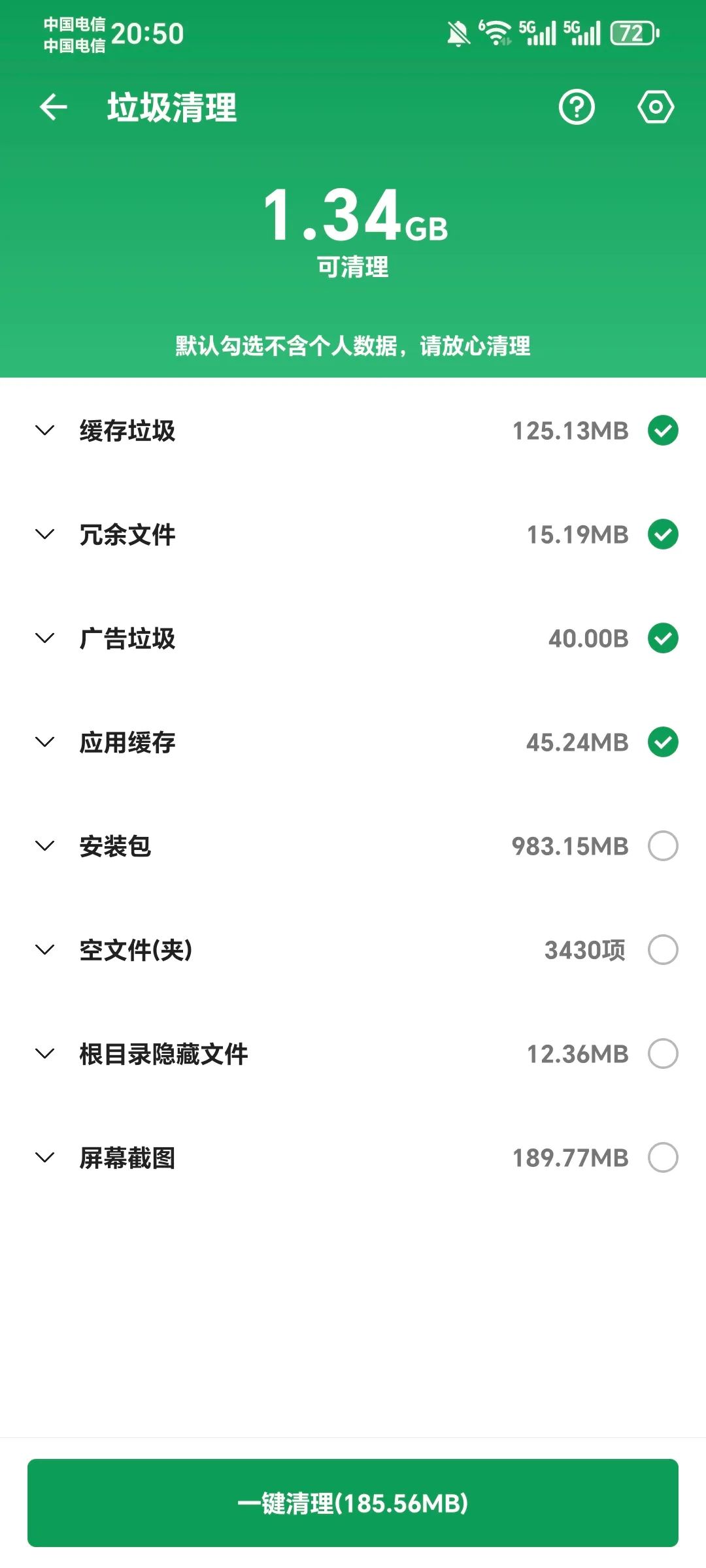Image resolution: width=706 pixels, height=1568 pixels.
Task: Start 一键清理 of 185.56MB
Action: 353,1503
